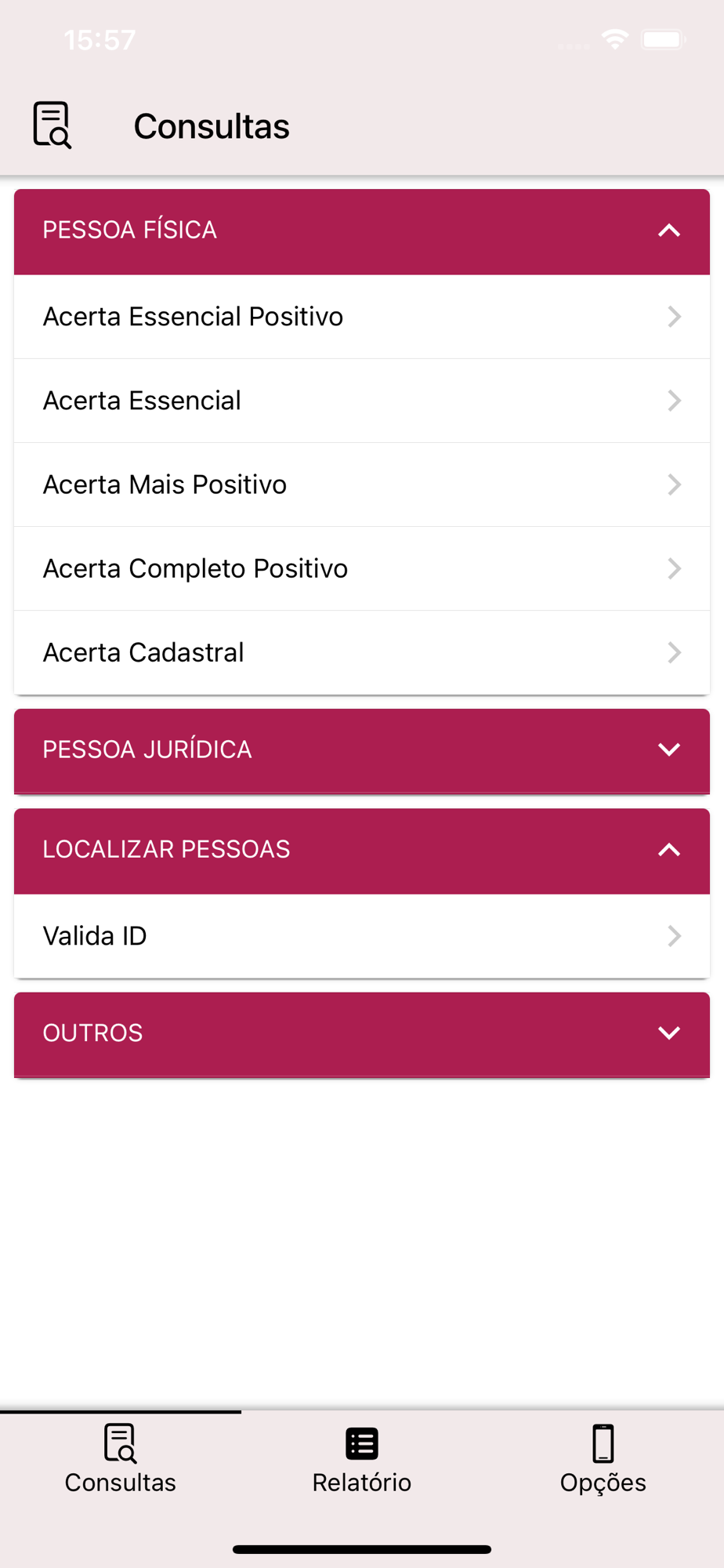This screenshot has height=1568, width=724.
Task: Select the Acerta Essencial row
Action: [361, 401]
